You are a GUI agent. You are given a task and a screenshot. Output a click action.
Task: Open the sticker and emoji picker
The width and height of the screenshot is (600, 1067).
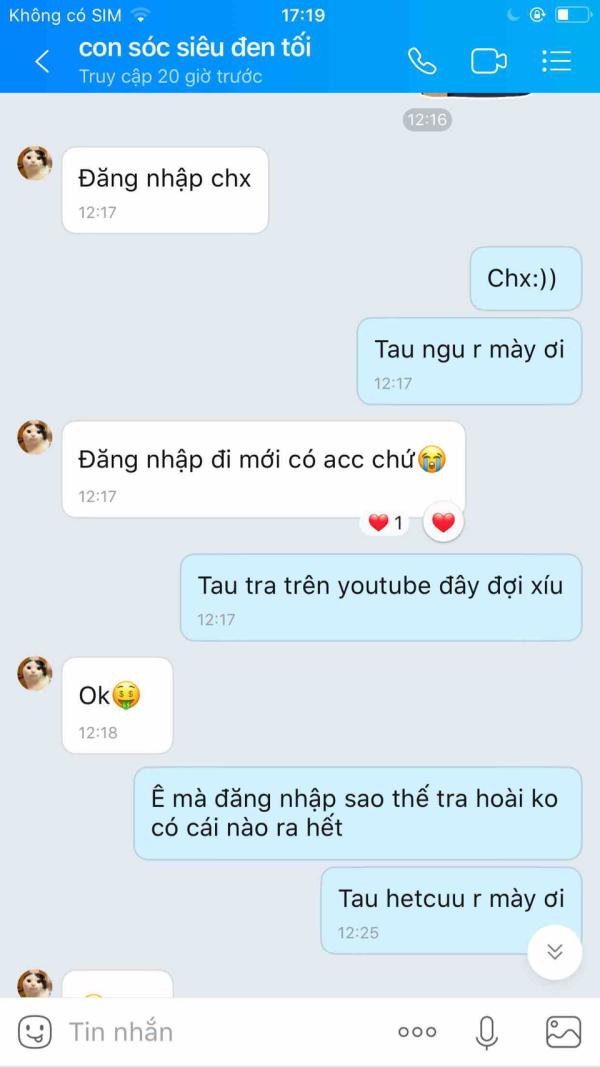[34, 1032]
